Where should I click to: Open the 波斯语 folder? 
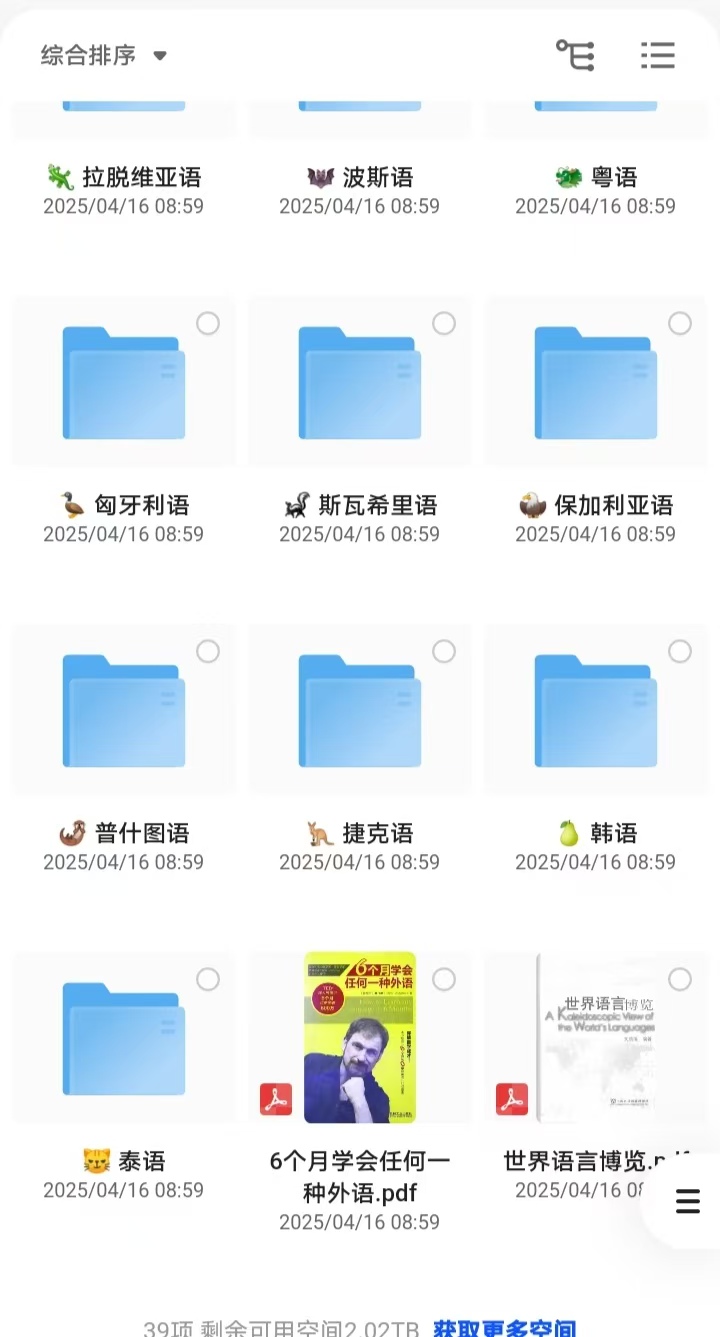coord(360,178)
